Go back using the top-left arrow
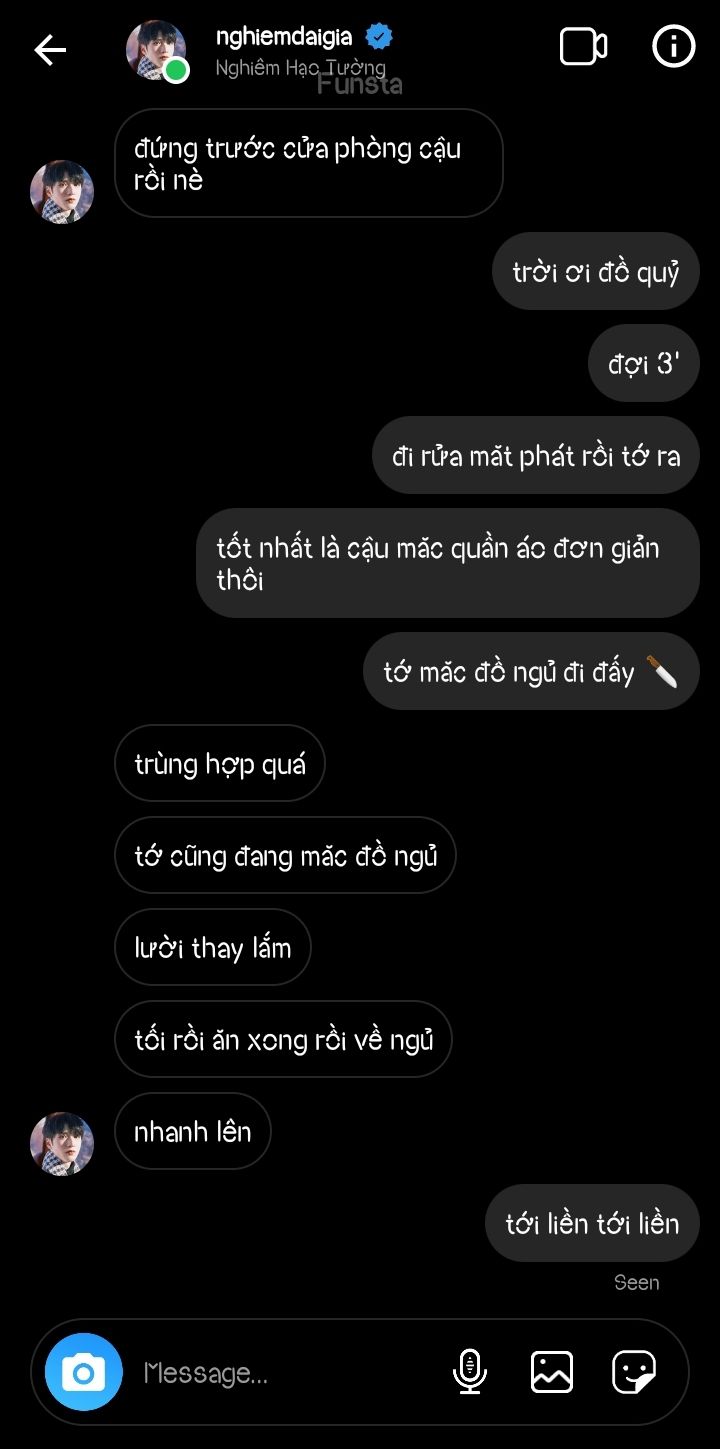 point(50,49)
